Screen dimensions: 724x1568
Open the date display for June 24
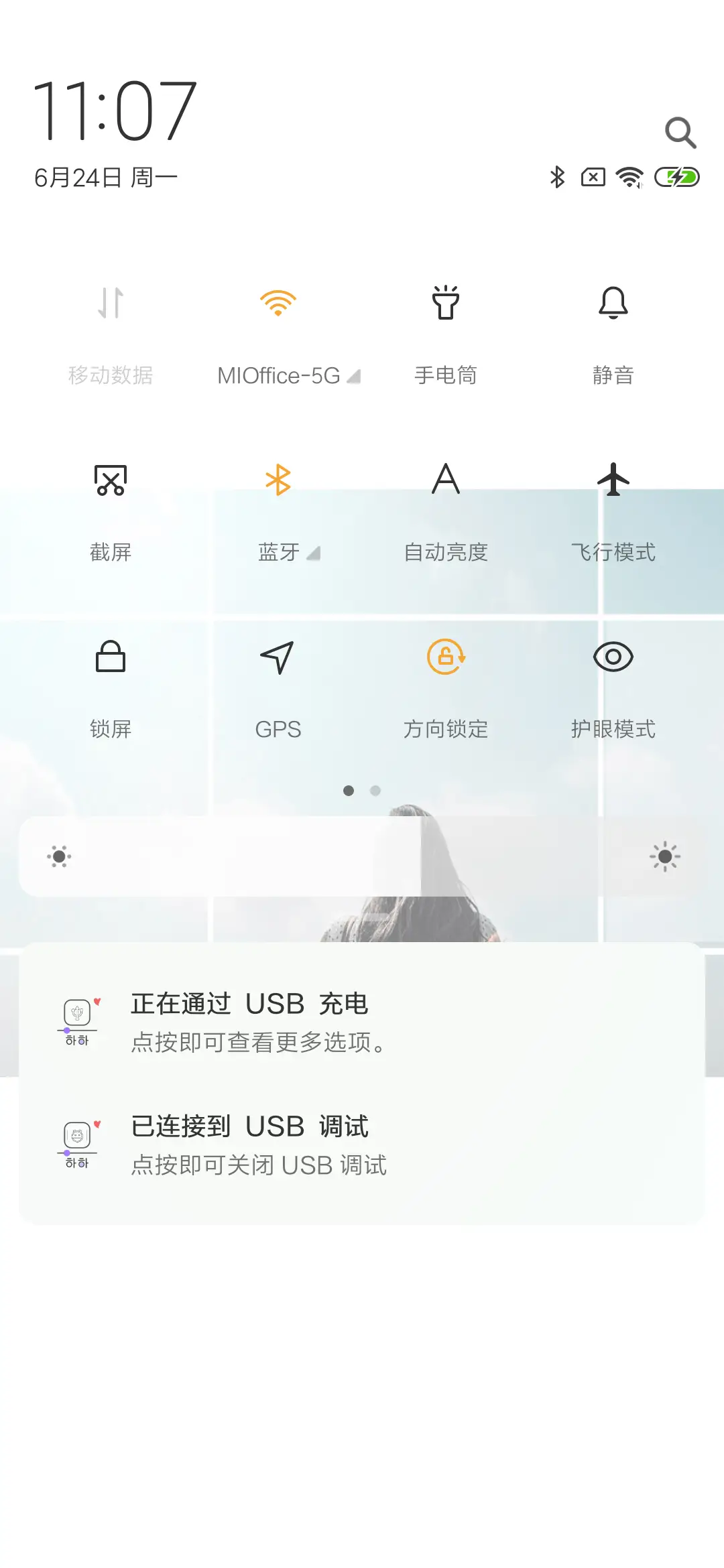(104, 177)
